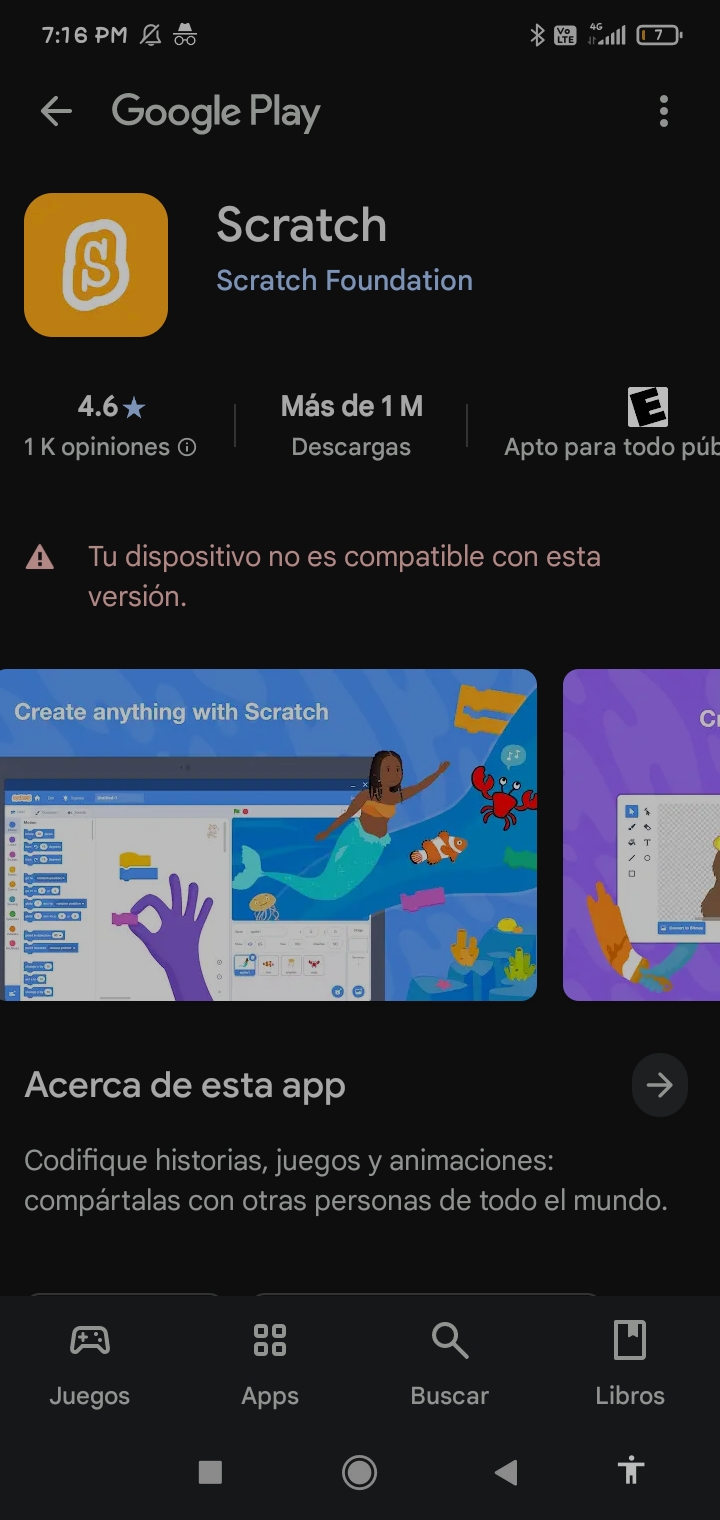Tap the system home button
The width and height of the screenshot is (720, 1520).
(359, 1472)
